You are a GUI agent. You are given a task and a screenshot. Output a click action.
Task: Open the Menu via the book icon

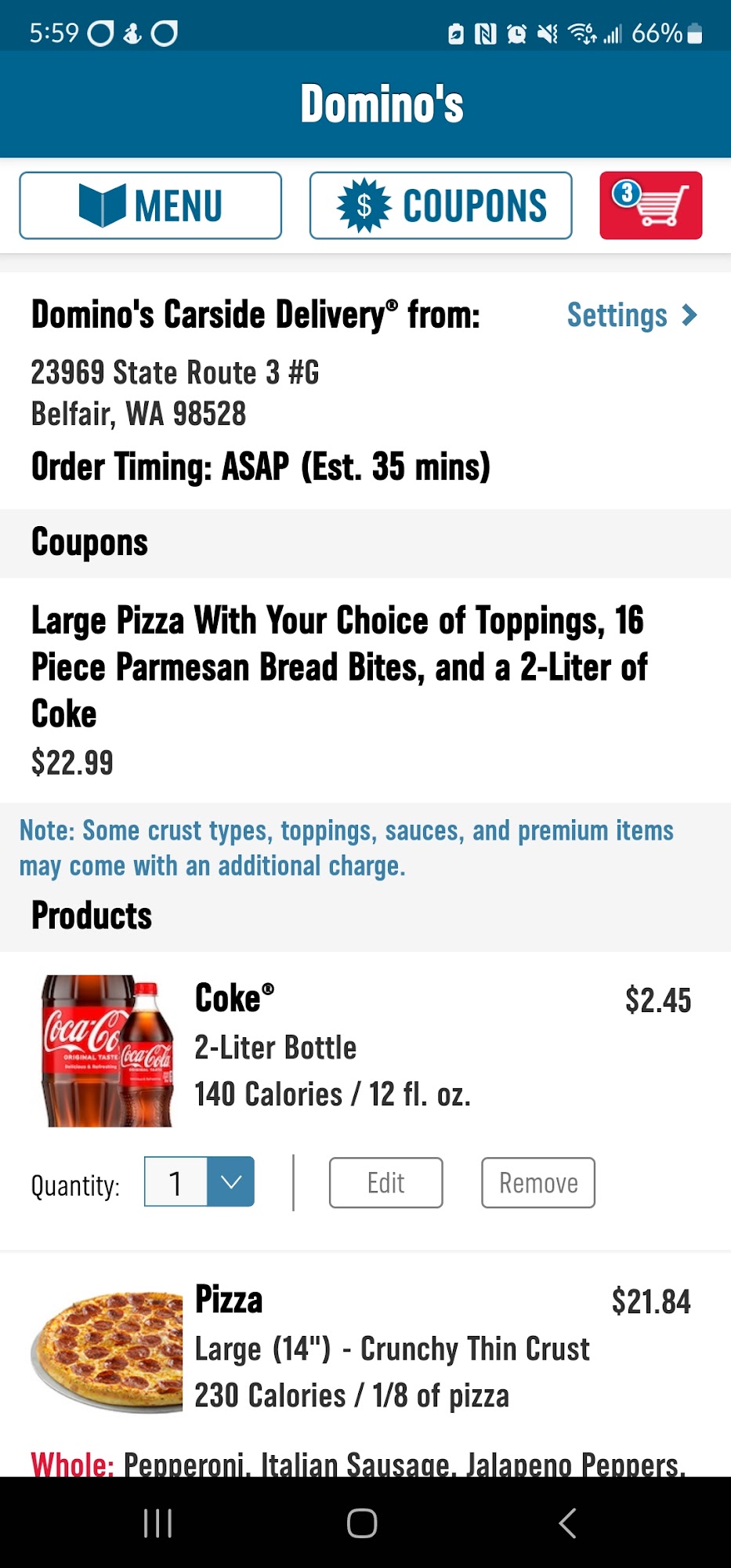(x=103, y=205)
